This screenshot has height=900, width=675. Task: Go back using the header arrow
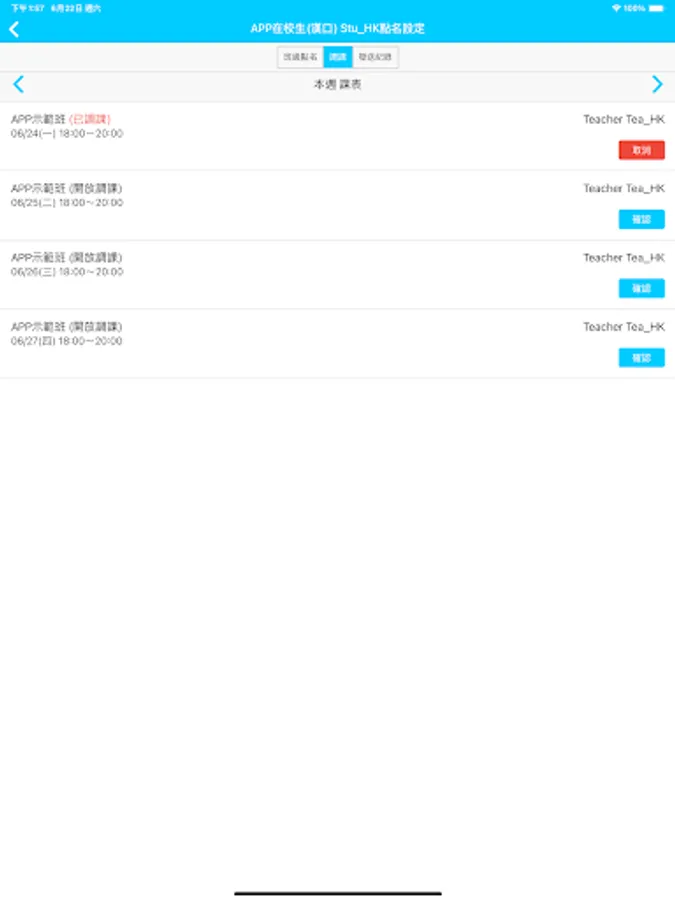[14, 29]
